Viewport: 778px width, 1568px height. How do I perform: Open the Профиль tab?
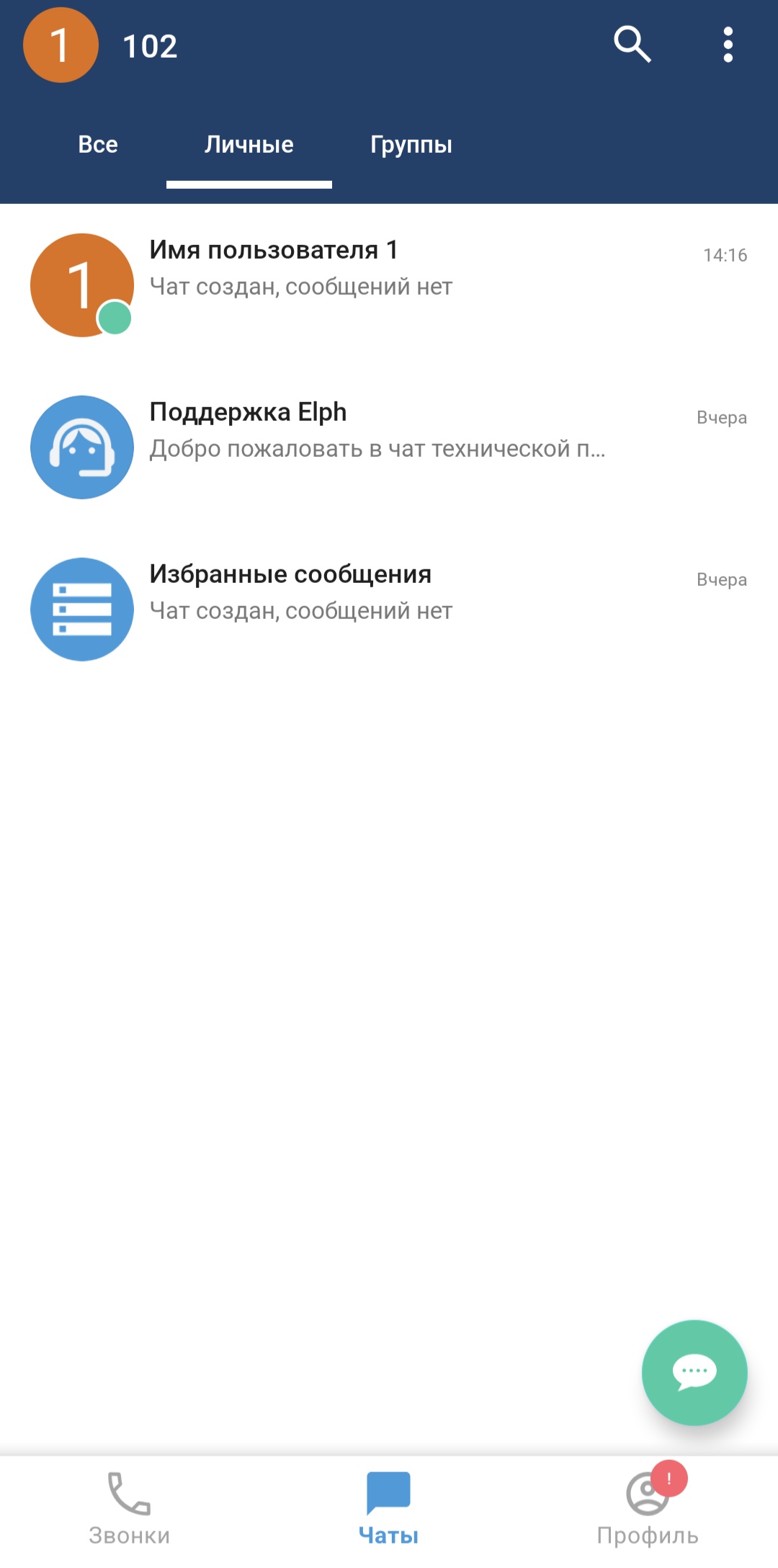coord(648,1509)
